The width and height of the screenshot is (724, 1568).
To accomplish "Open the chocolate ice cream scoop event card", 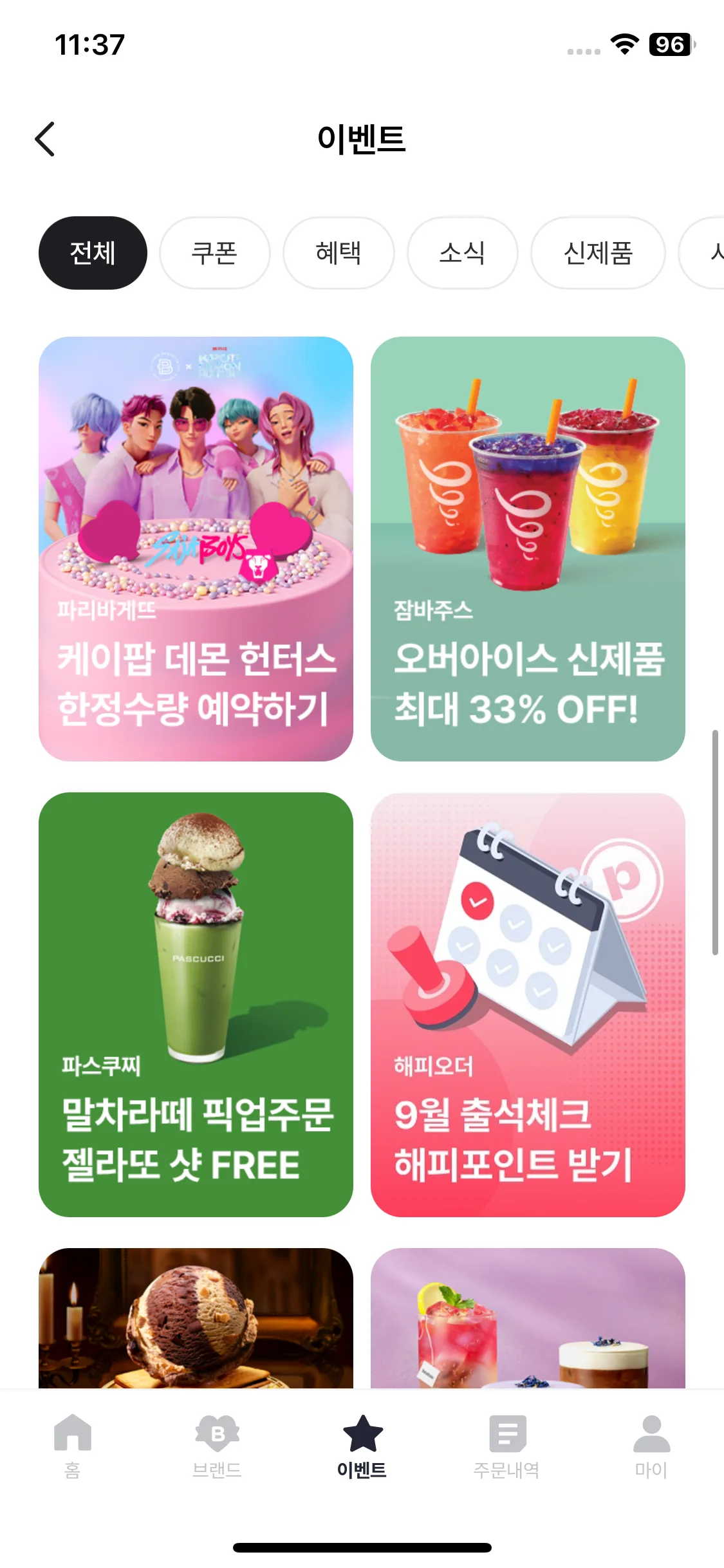I will 196,1318.
